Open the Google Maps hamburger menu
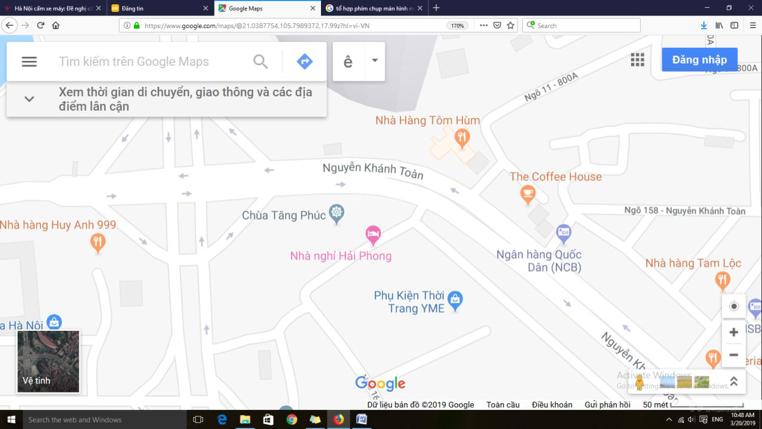 tap(29, 62)
